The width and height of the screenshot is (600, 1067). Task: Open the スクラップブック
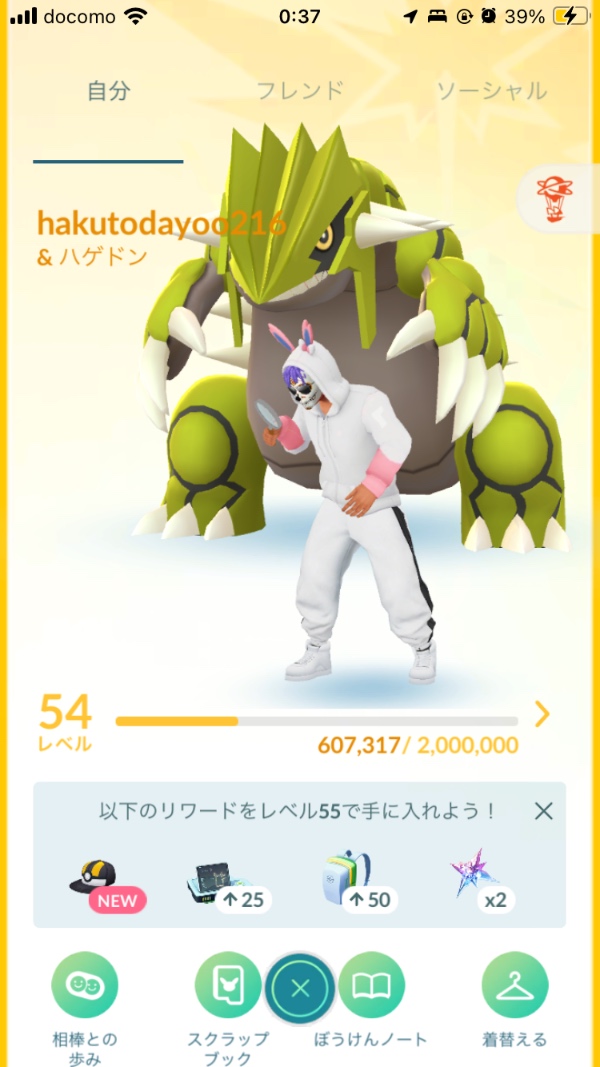(228, 985)
